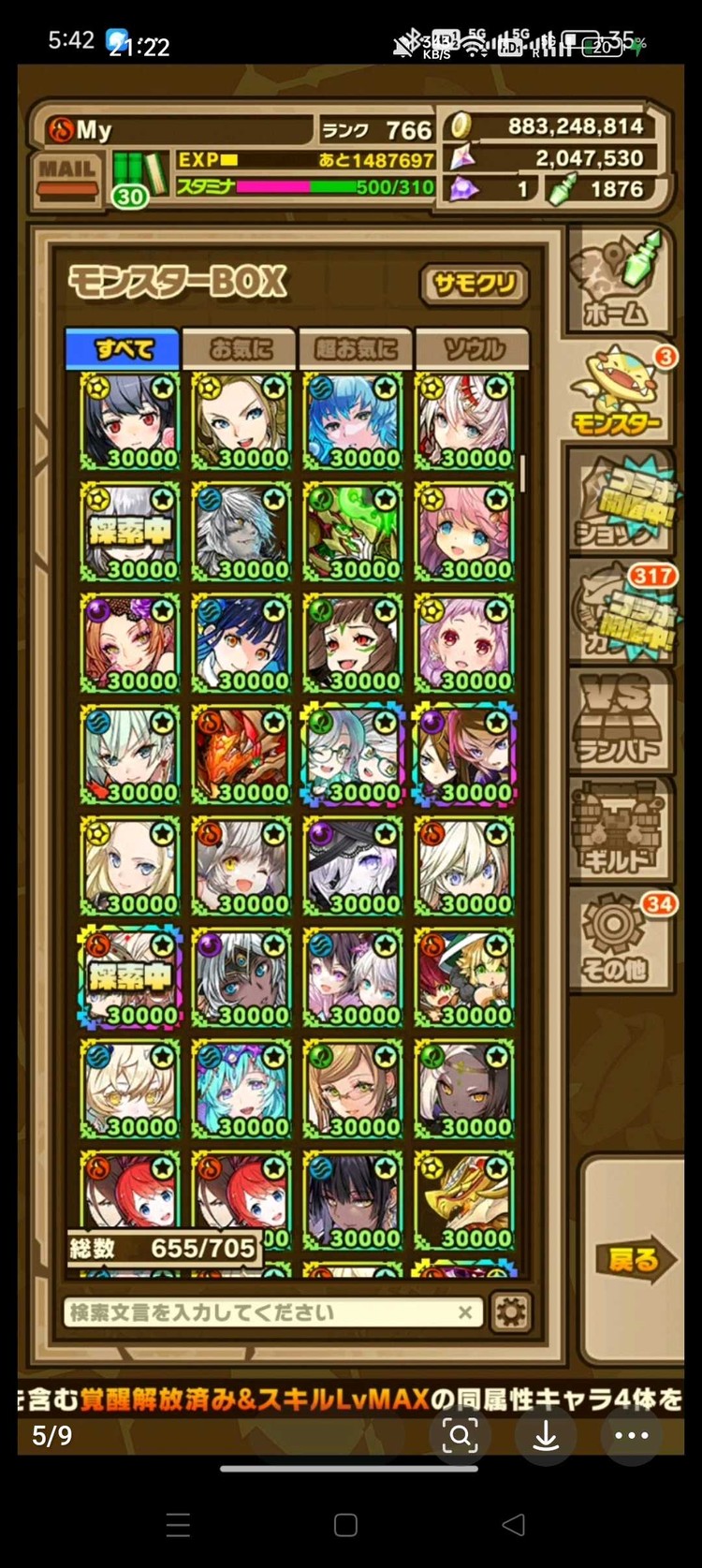Go to the system home screen

pos(345,1525)
